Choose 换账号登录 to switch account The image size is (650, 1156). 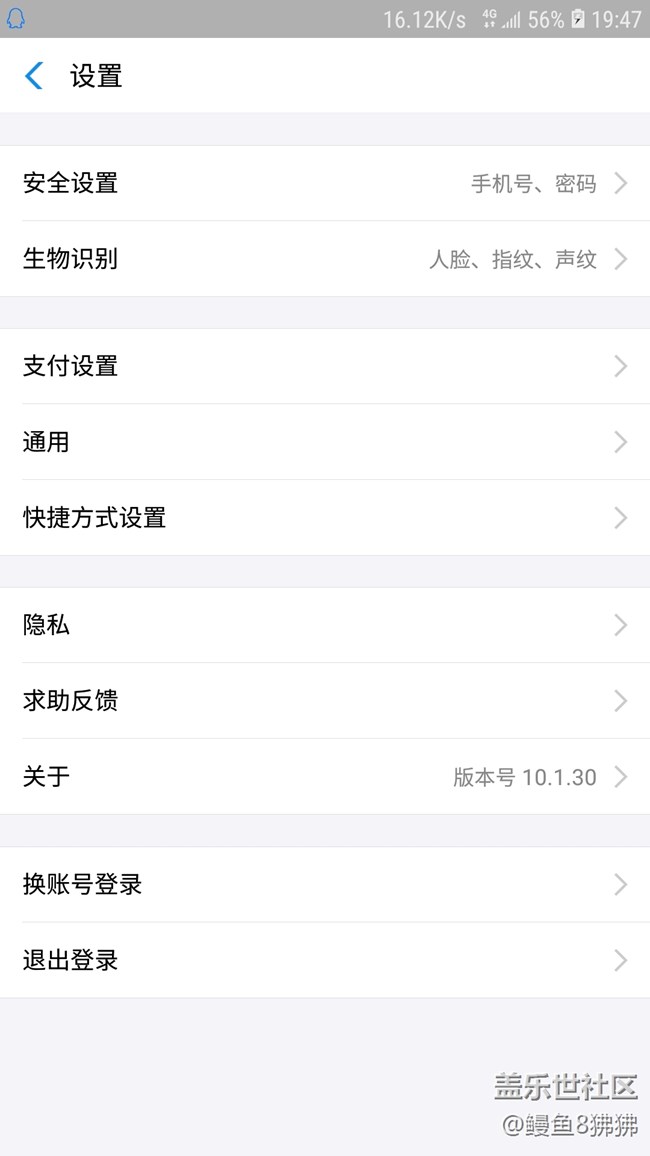(x=325, y=884)
